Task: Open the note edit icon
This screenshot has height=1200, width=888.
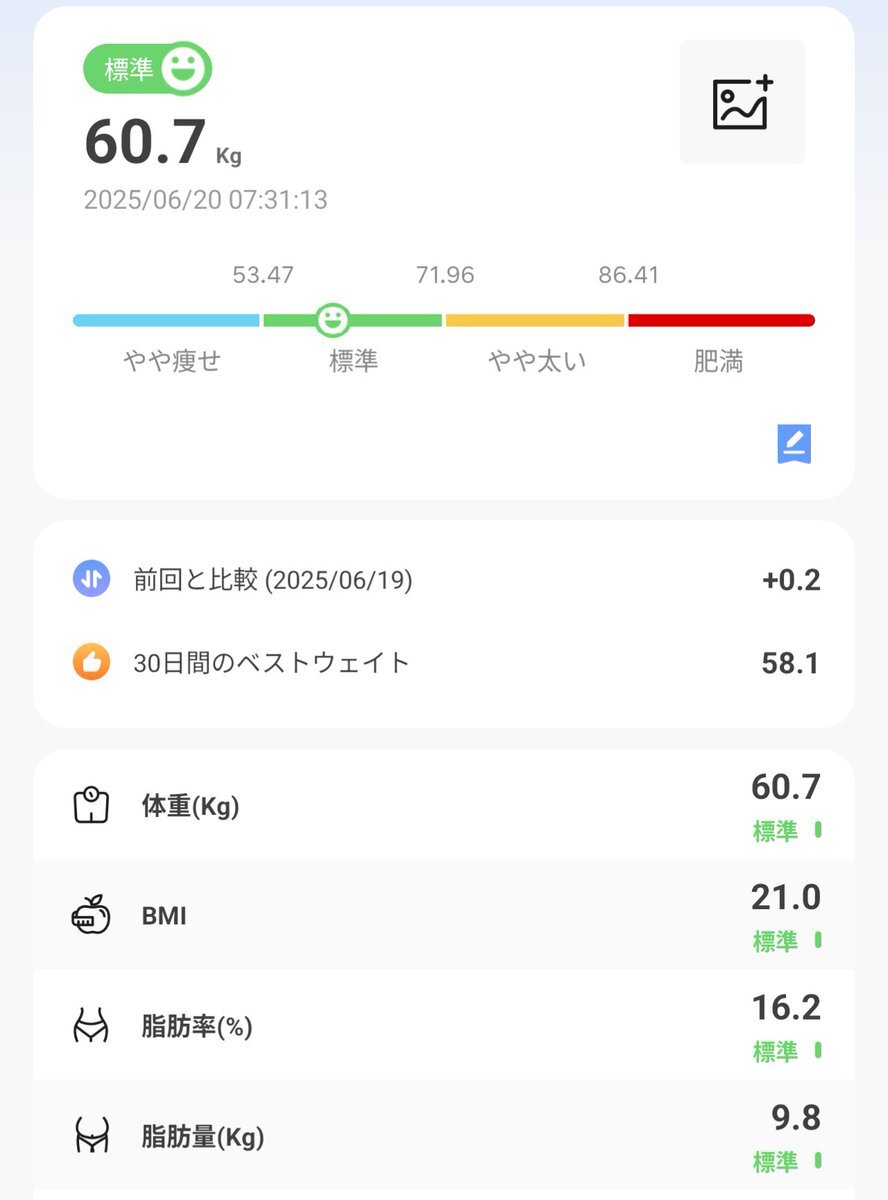Action: tap(794, 444)
